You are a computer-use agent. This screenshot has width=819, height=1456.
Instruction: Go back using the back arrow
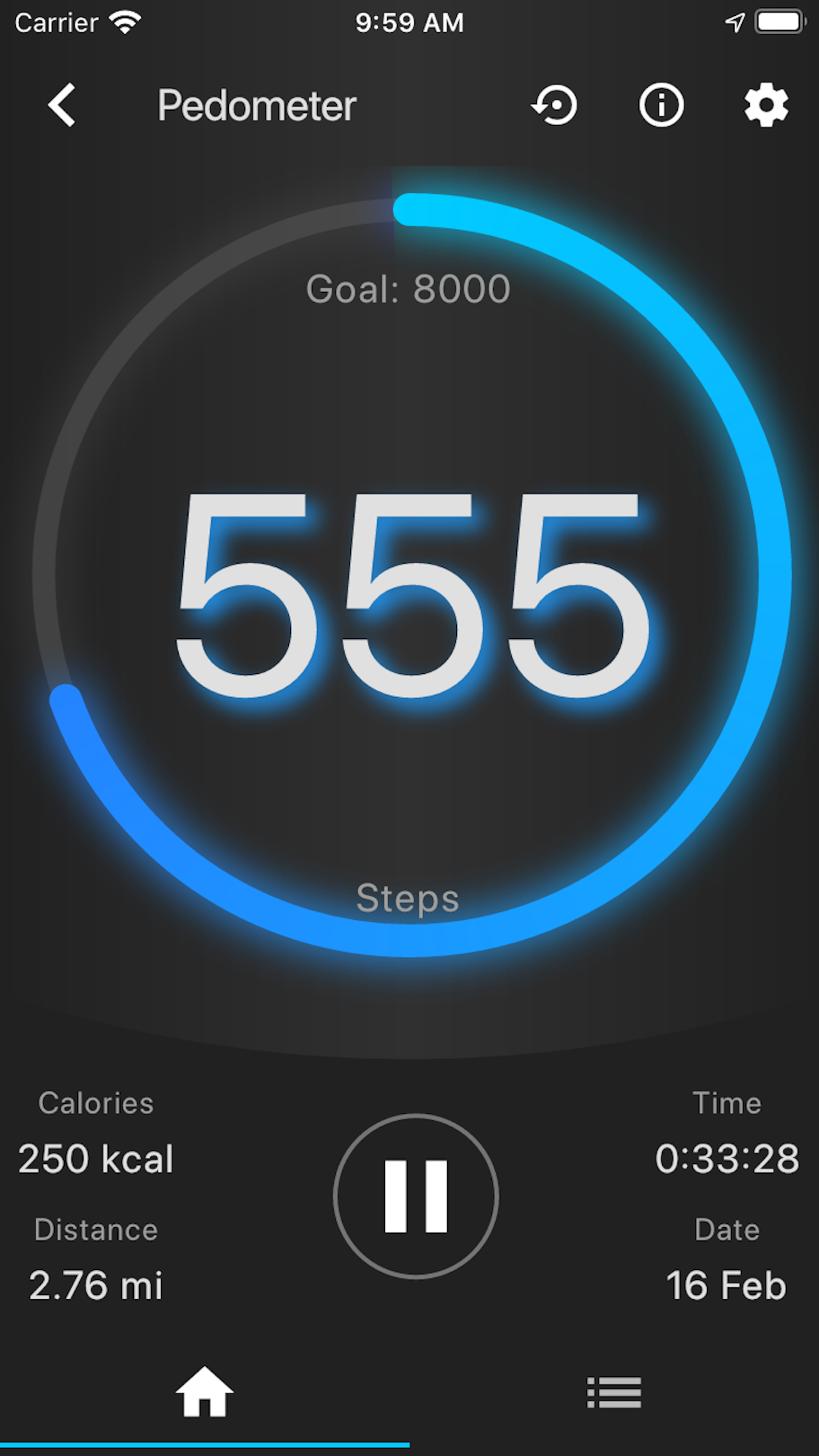tap(62, 105)
